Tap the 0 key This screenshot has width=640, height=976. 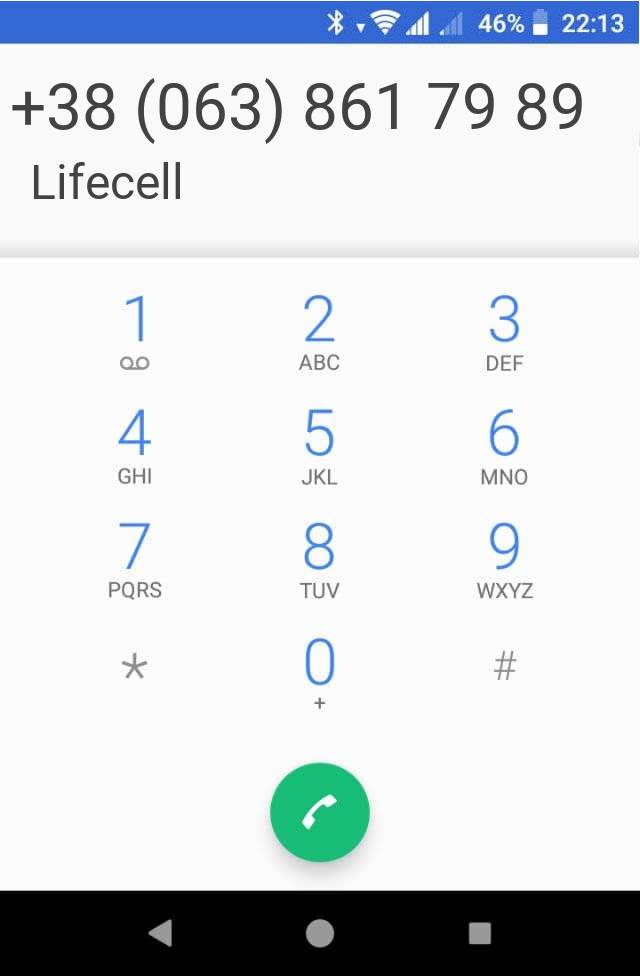319,672
